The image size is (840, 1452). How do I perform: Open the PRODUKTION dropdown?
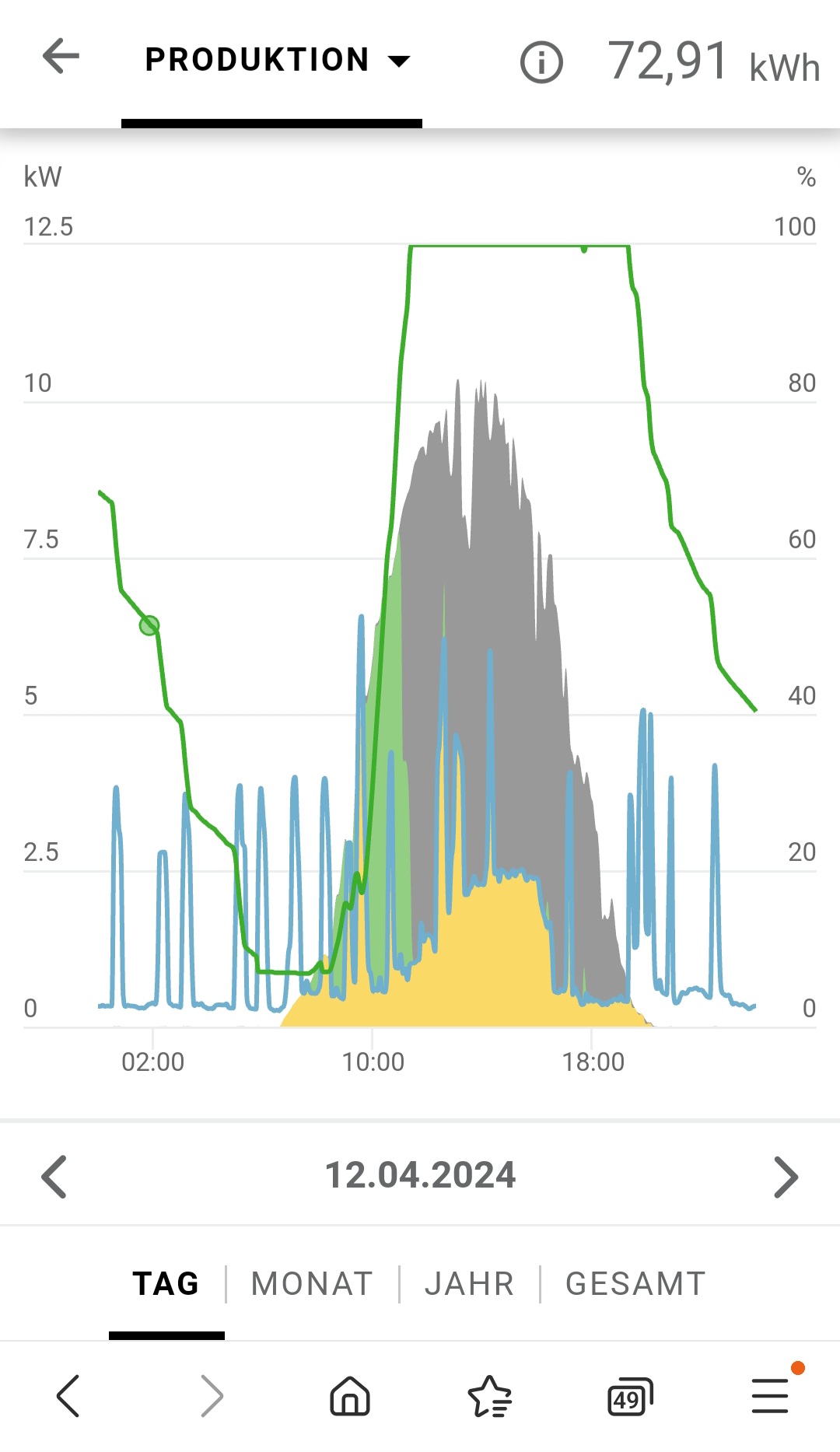(277, 60)
